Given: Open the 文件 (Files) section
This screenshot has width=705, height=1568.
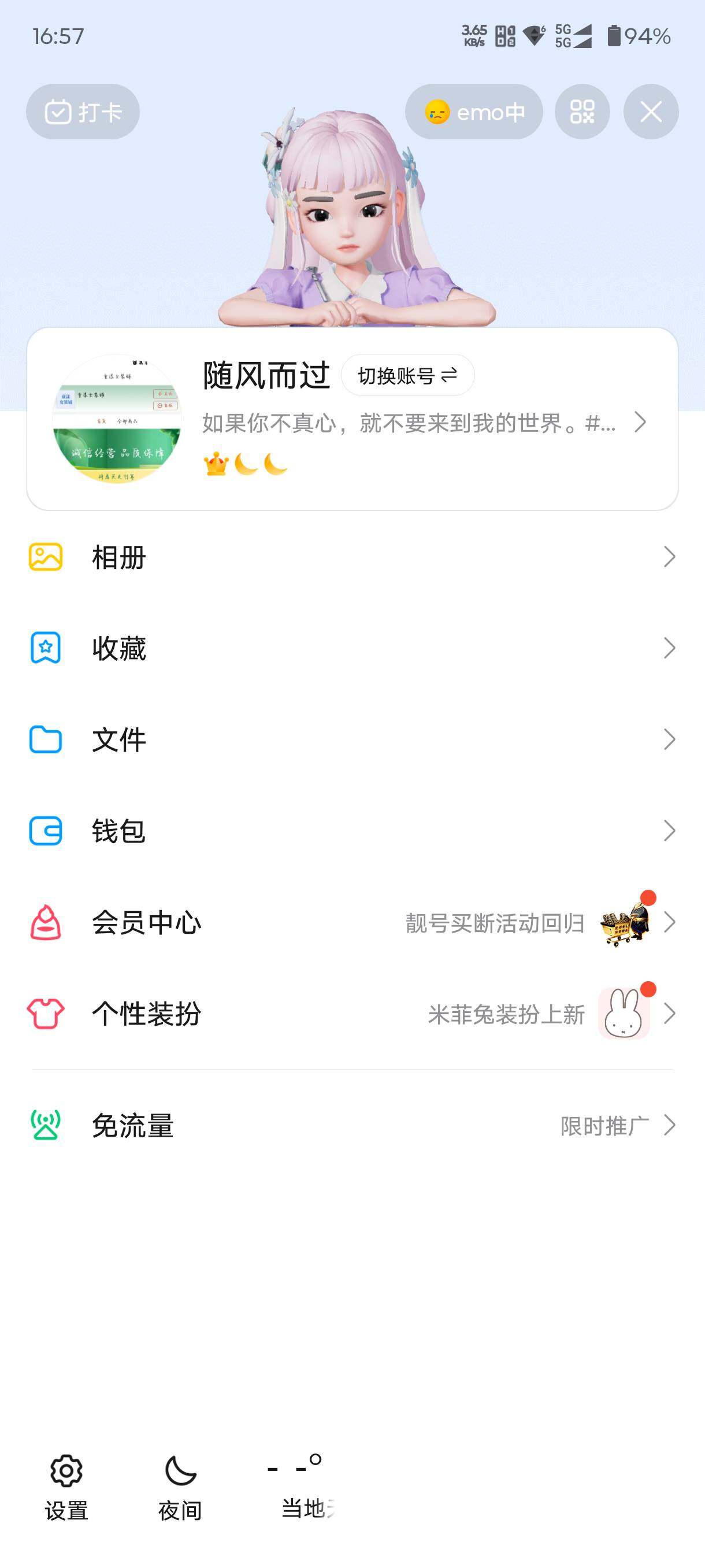Looking at the screenshot, I should pyautogui.click(x=118, y=739).
